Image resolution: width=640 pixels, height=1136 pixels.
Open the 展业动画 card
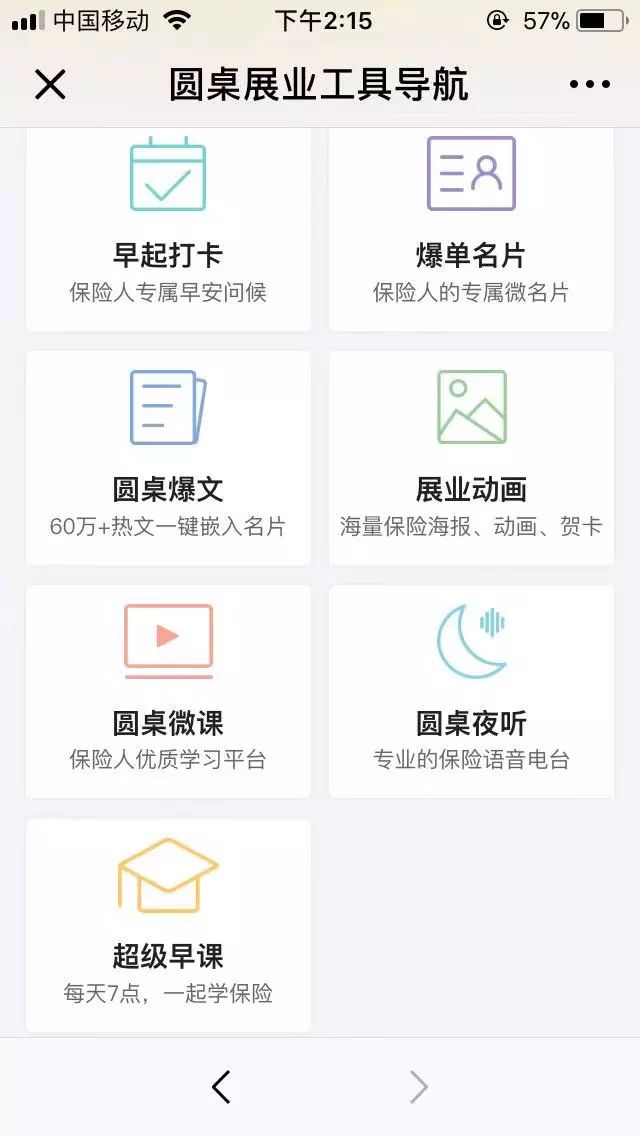[471, 457]
